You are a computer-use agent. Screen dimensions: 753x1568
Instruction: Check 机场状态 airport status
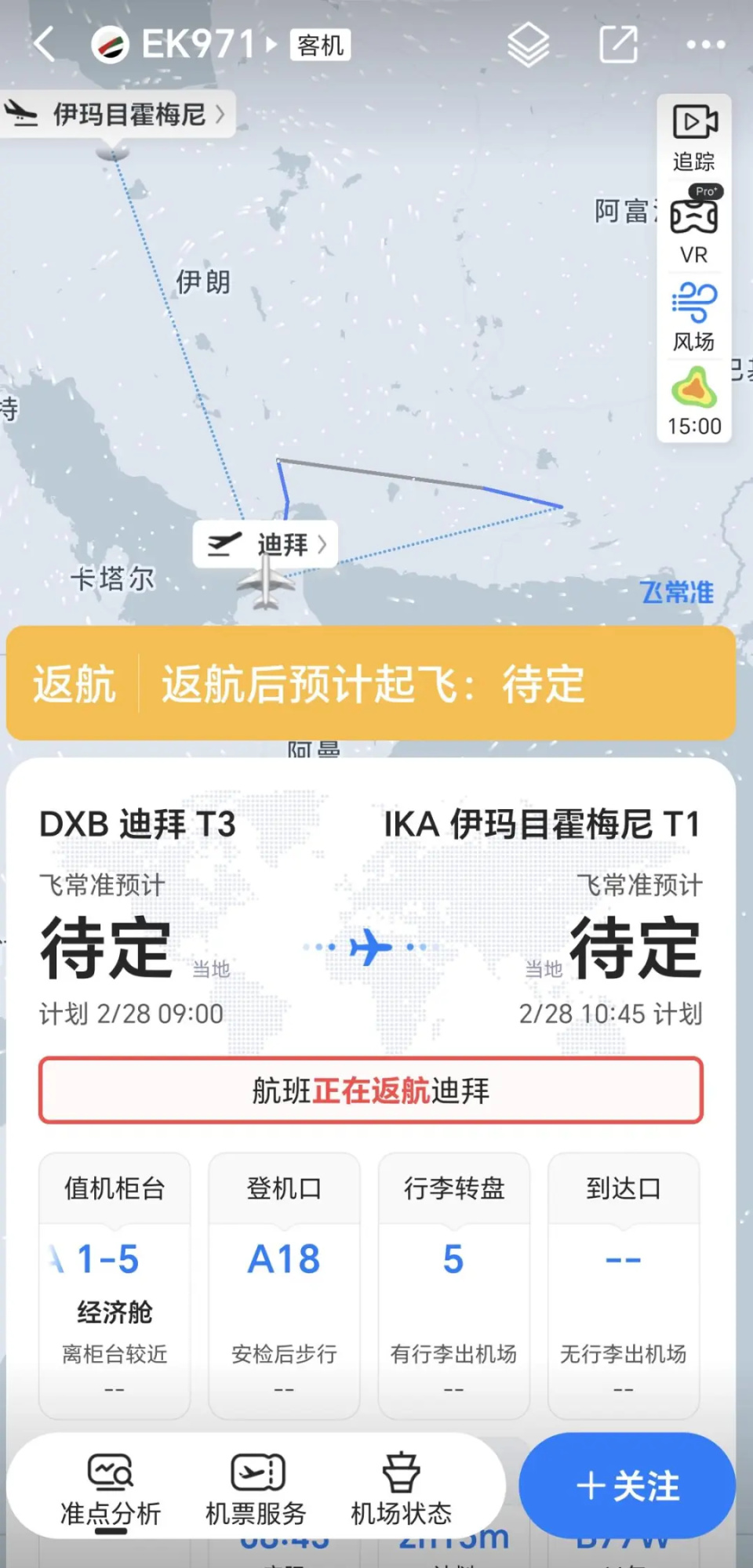click(402, 1486)
